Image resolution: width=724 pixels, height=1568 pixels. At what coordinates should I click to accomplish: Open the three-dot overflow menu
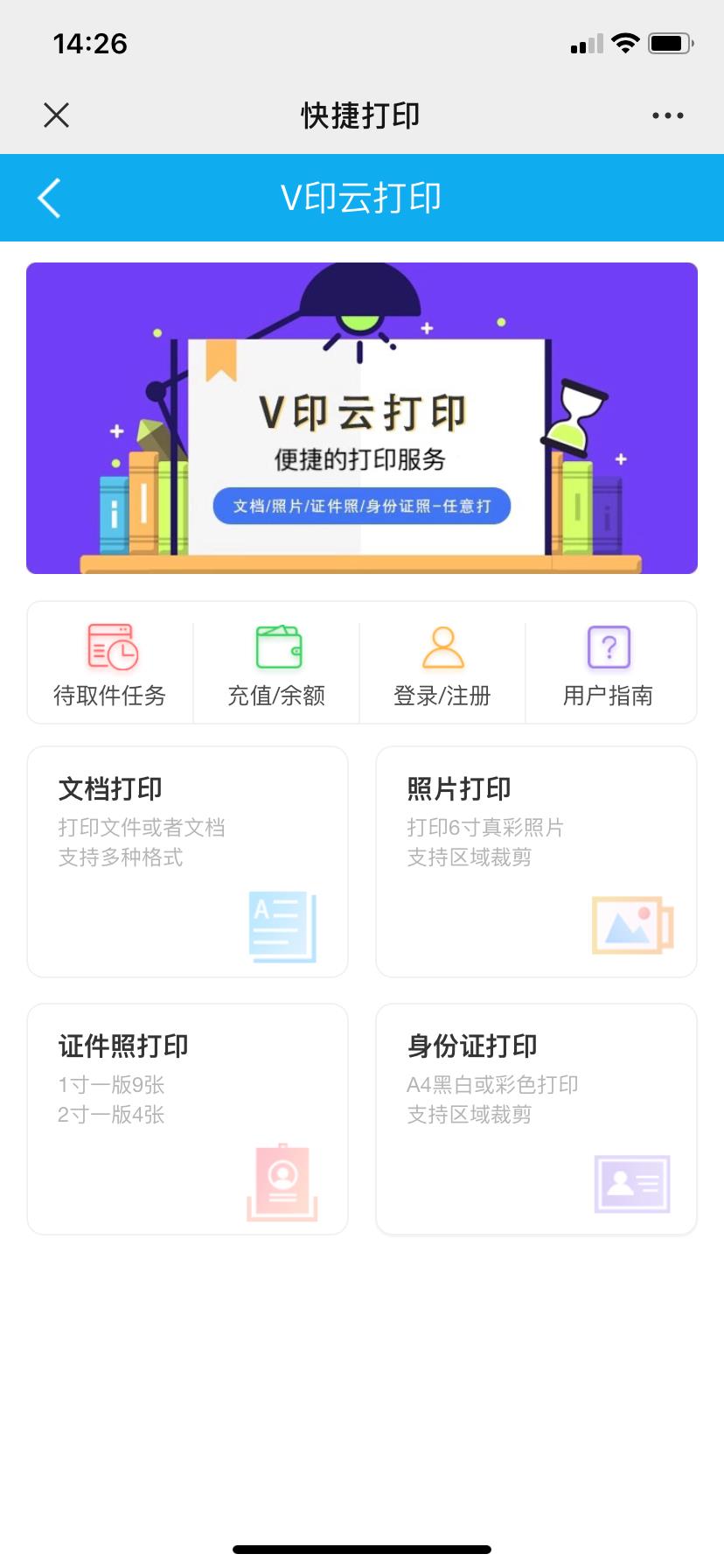pyautogui.click(x=667, y=115)
